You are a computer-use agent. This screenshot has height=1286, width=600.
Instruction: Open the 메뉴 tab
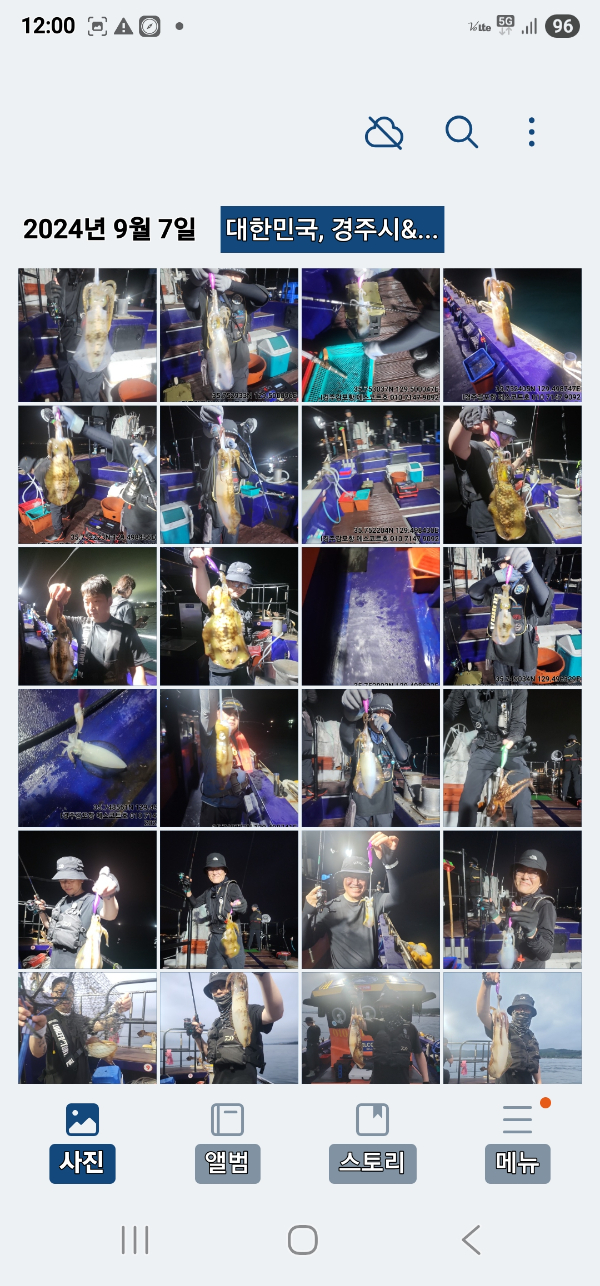click(x=517, y=1142)
